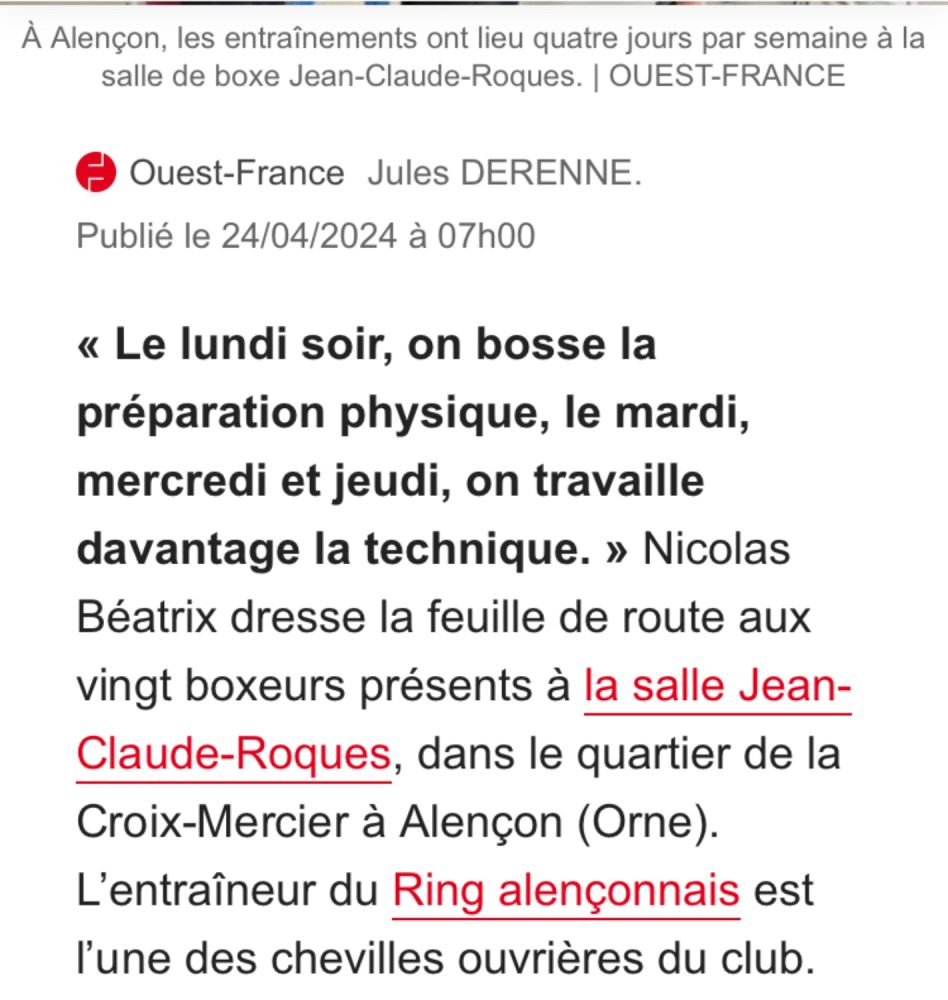Follow the 'Ring alençonnais' link
Screen dimensions: 948x1000
click(566, 890)
